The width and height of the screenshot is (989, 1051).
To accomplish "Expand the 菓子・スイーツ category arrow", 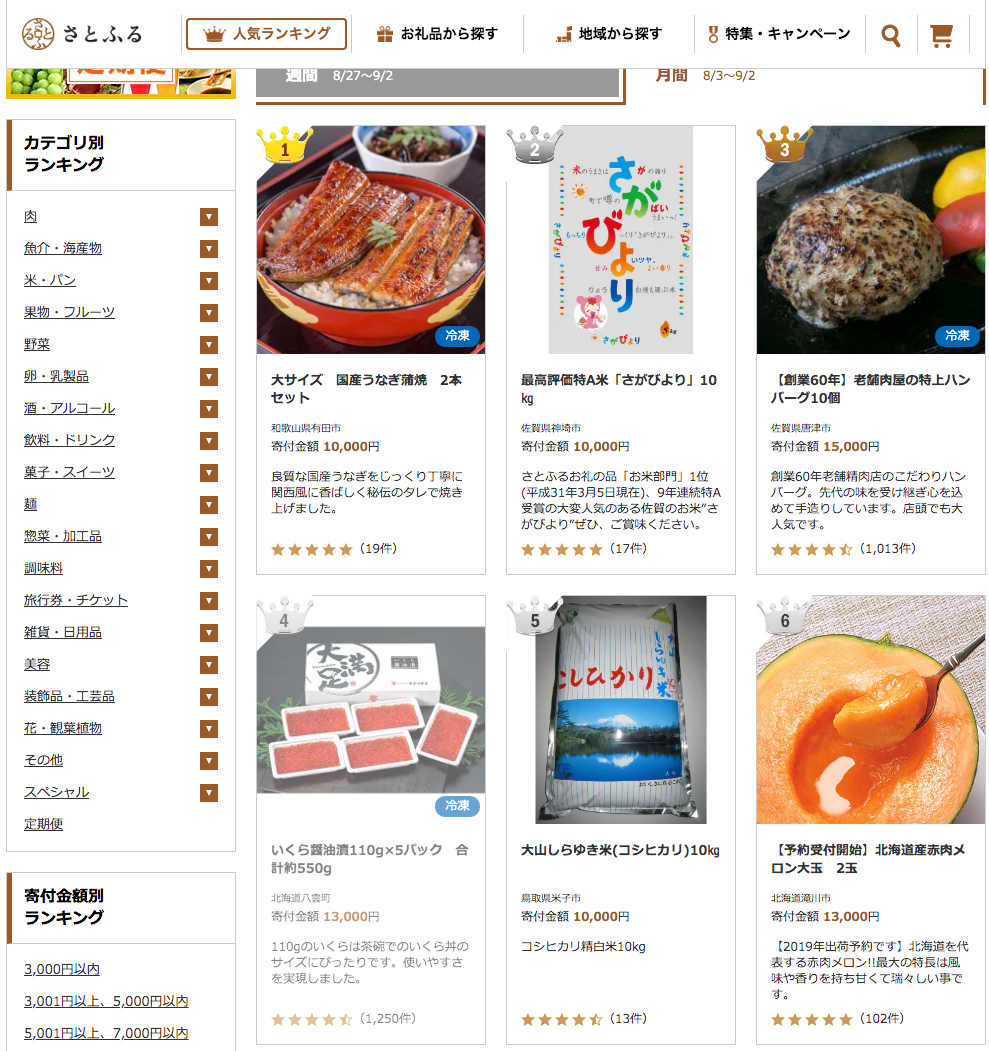I will [208, 473].
